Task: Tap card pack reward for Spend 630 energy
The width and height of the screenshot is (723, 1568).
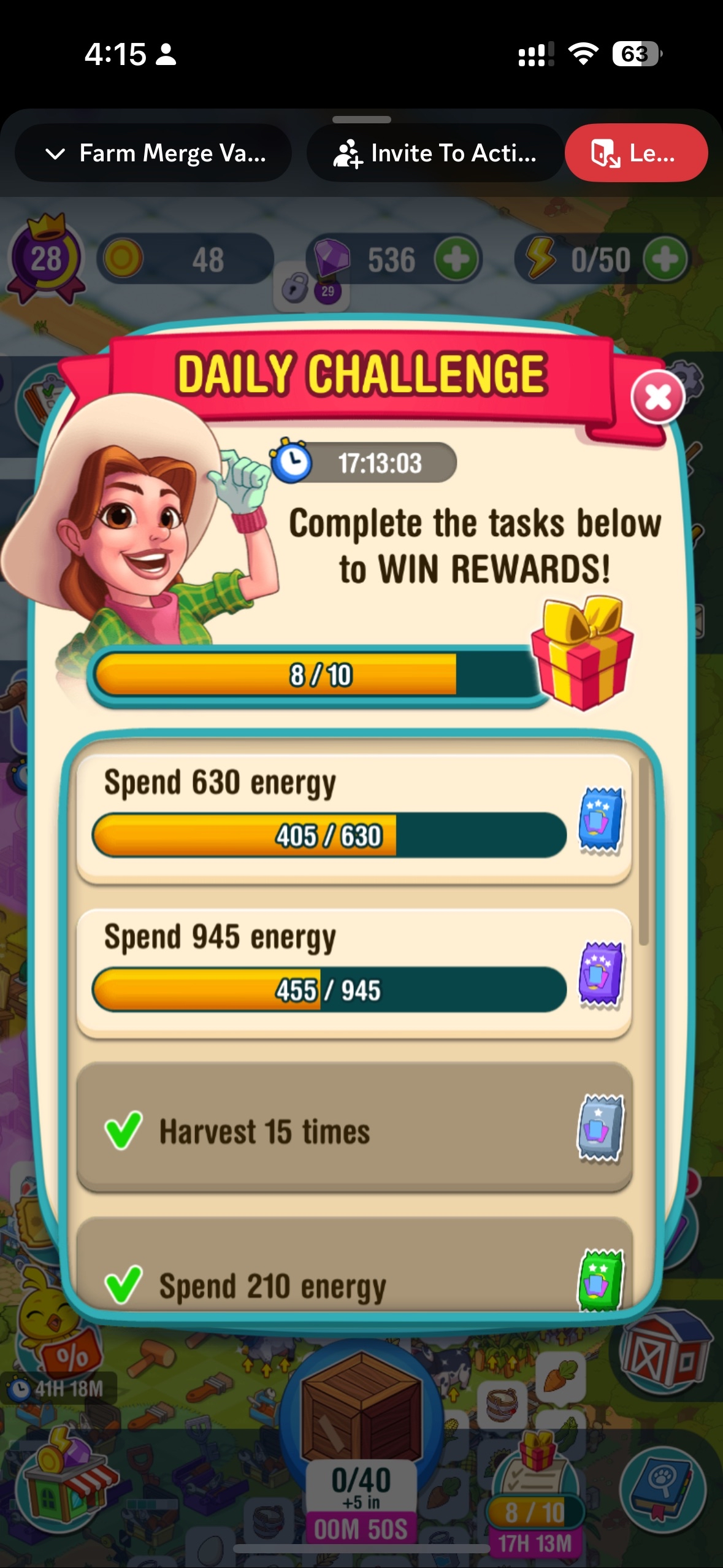Action: tap(601, 821)
